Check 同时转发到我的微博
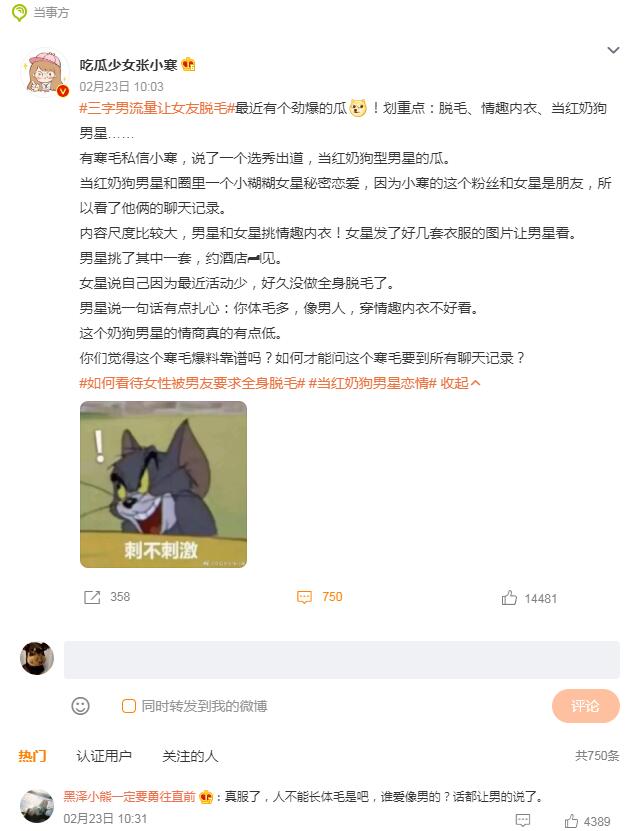 tap(129, 706)
